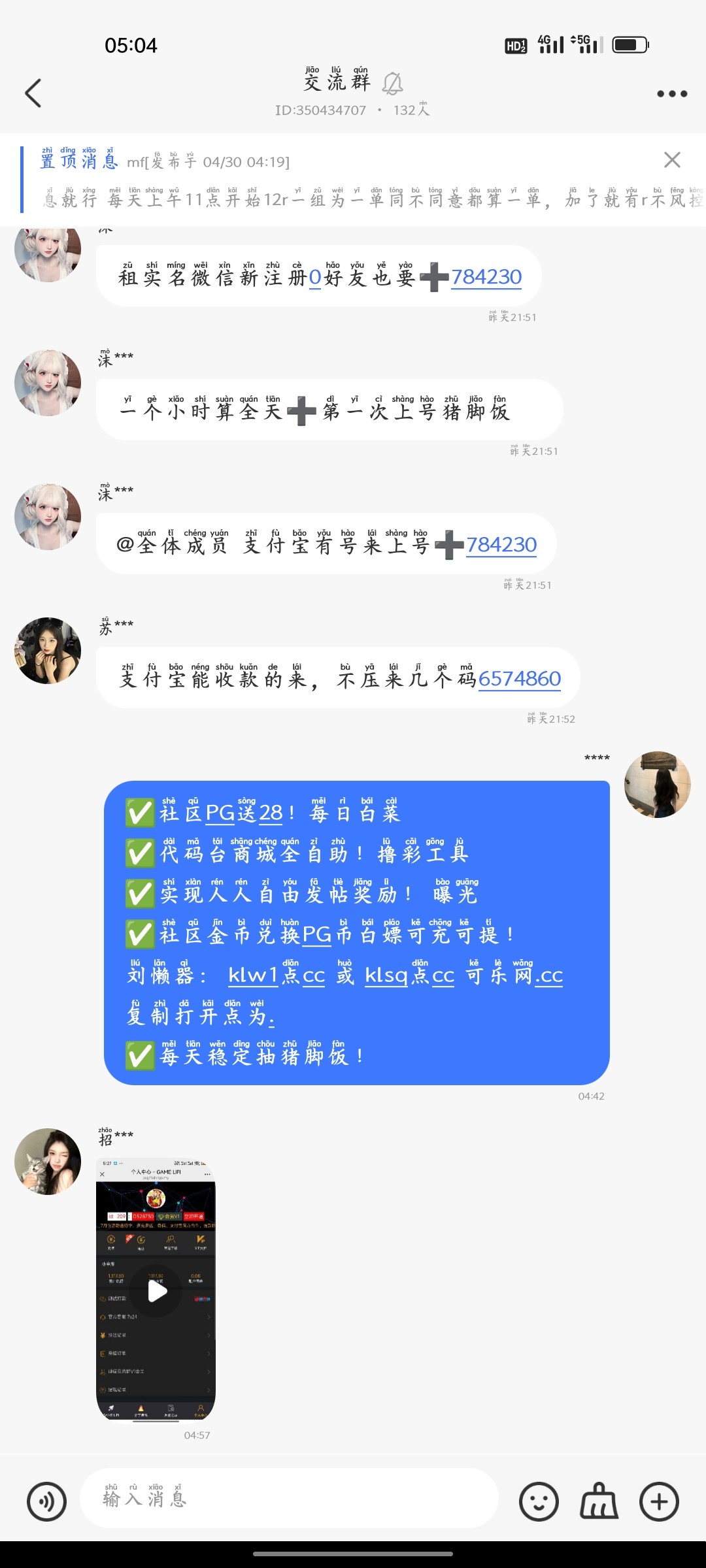The width and height of the screenshot is (706, 1568).
Task: Toggle the muted notification bell beside 交流群
Action: [392, 84]
